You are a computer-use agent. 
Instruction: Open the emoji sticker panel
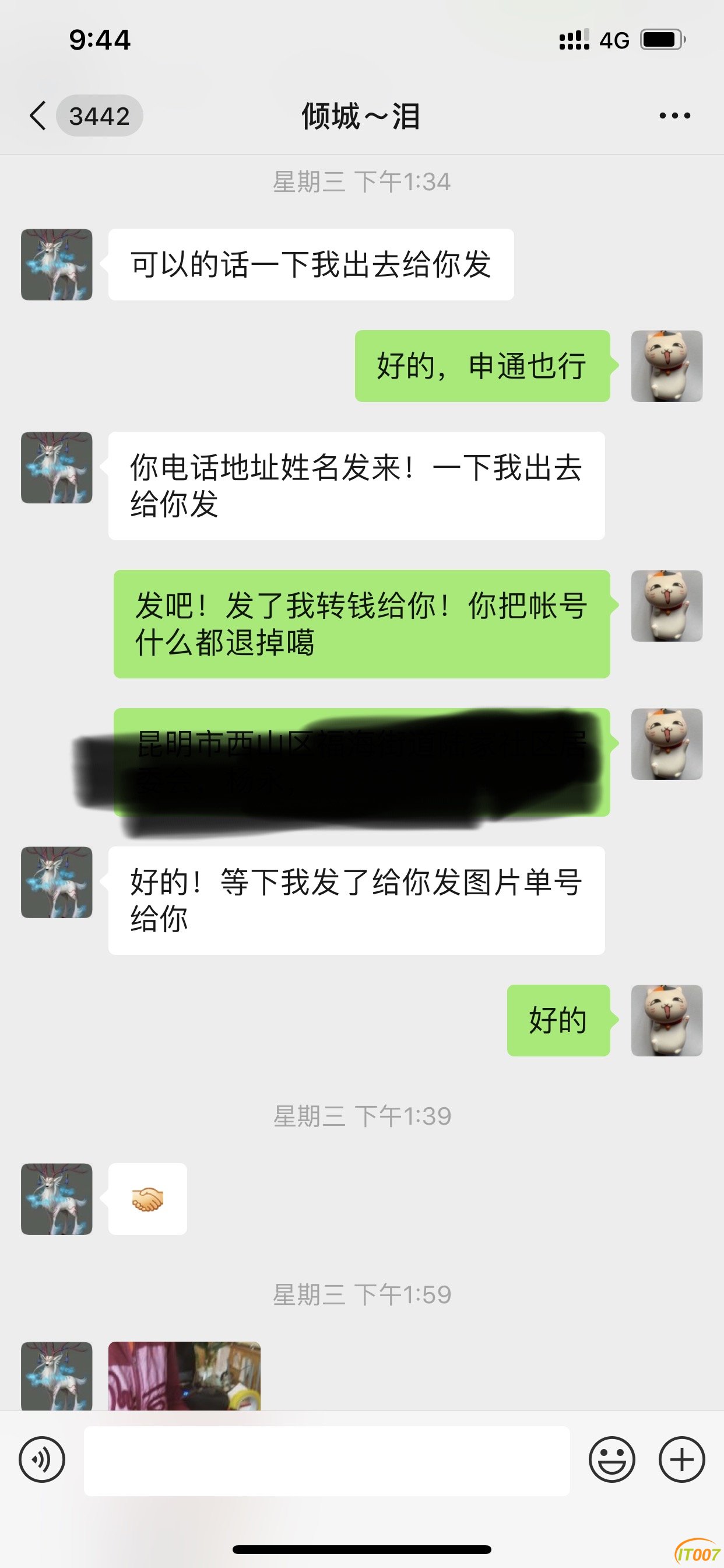611,1459
